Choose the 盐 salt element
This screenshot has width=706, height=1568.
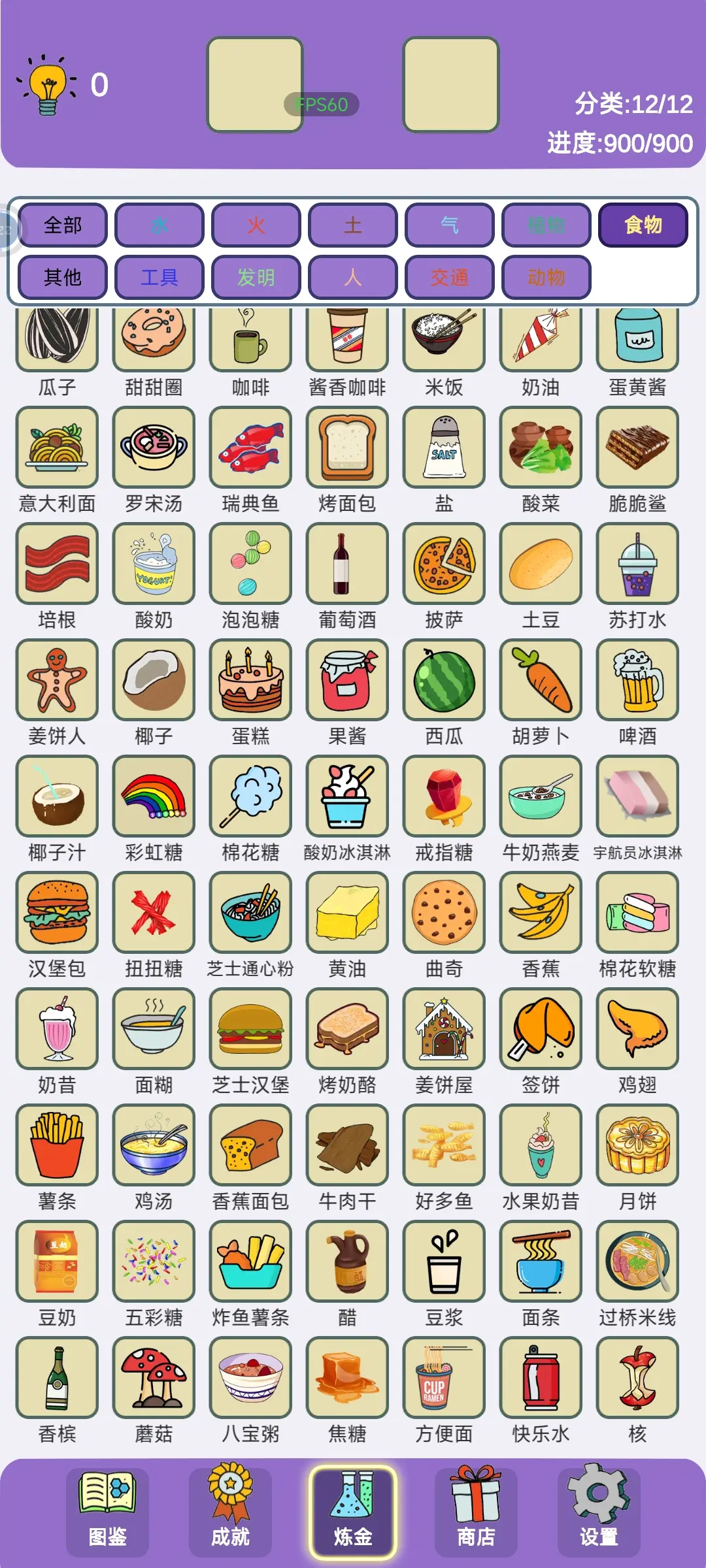pyautogui.click(x=444, y=448)
